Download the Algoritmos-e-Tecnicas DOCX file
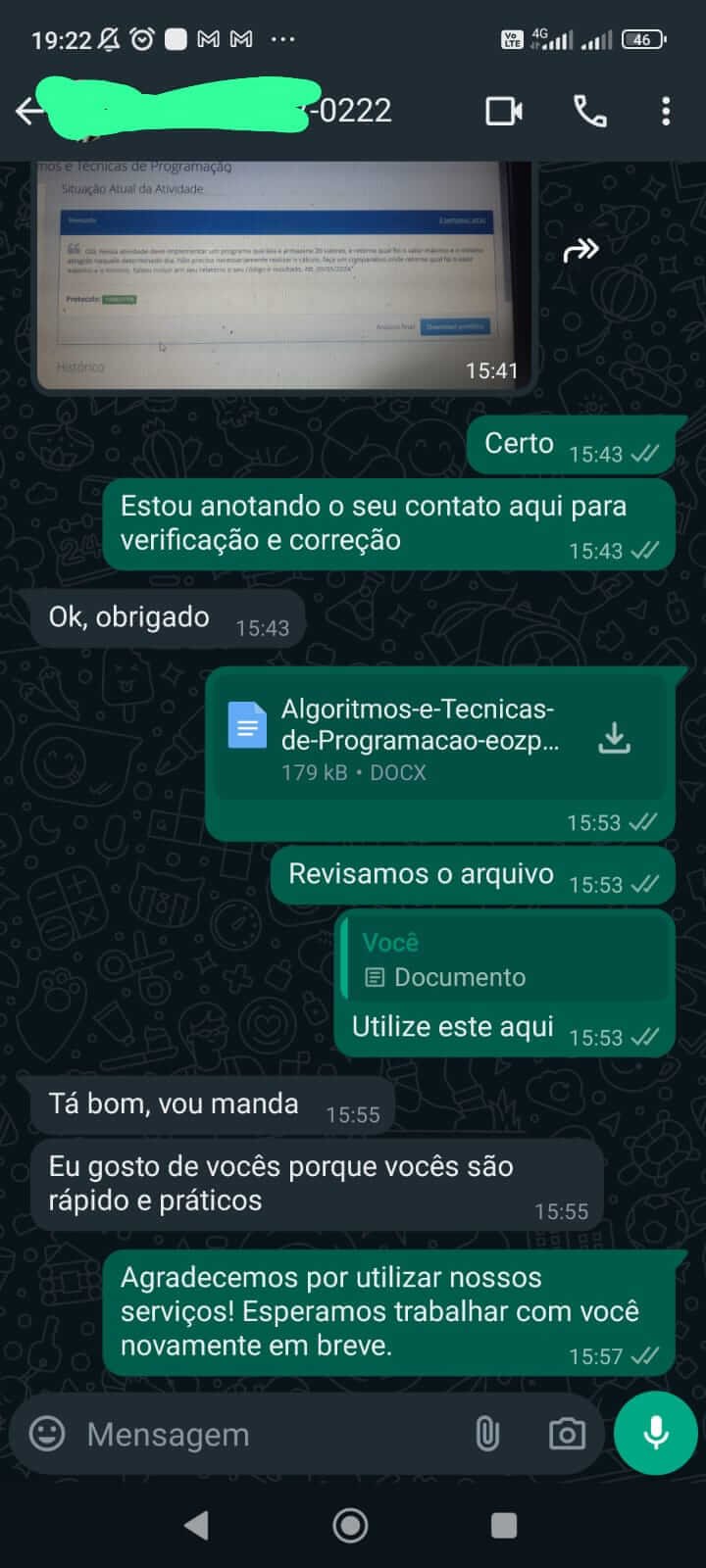 (614, 739)
